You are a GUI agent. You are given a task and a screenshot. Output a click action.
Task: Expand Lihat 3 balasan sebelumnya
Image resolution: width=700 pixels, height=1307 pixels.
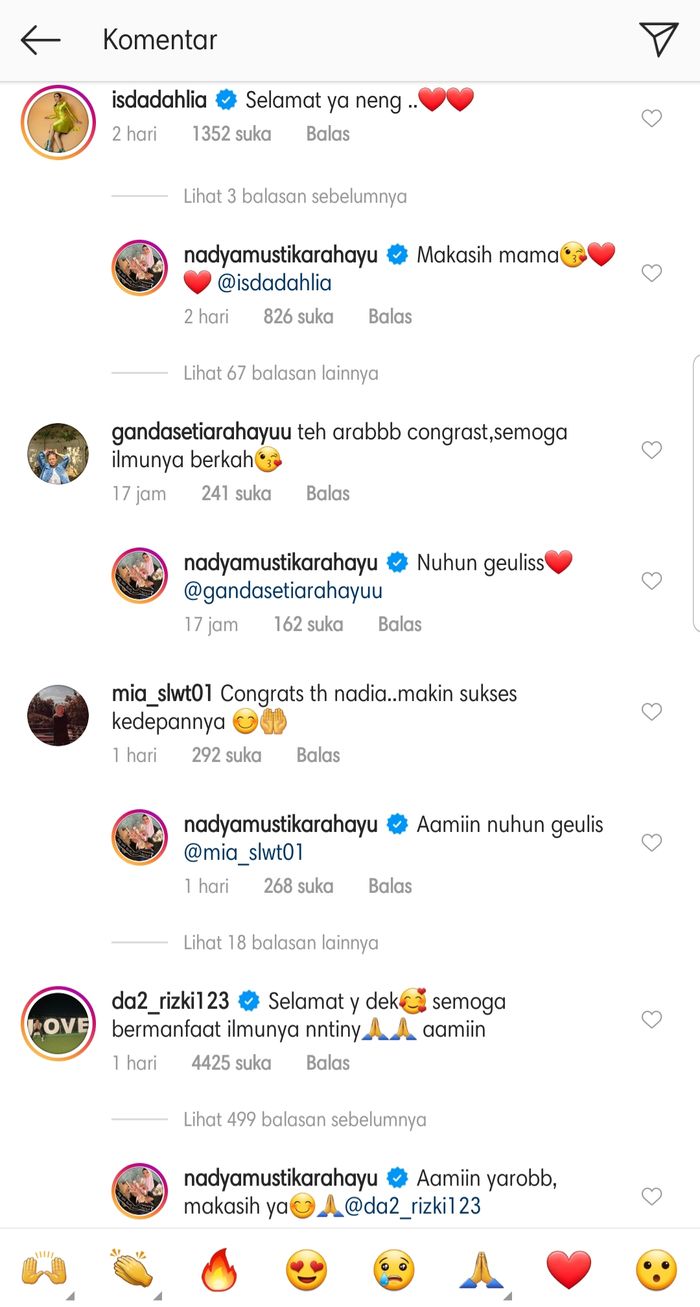(295, 197)
